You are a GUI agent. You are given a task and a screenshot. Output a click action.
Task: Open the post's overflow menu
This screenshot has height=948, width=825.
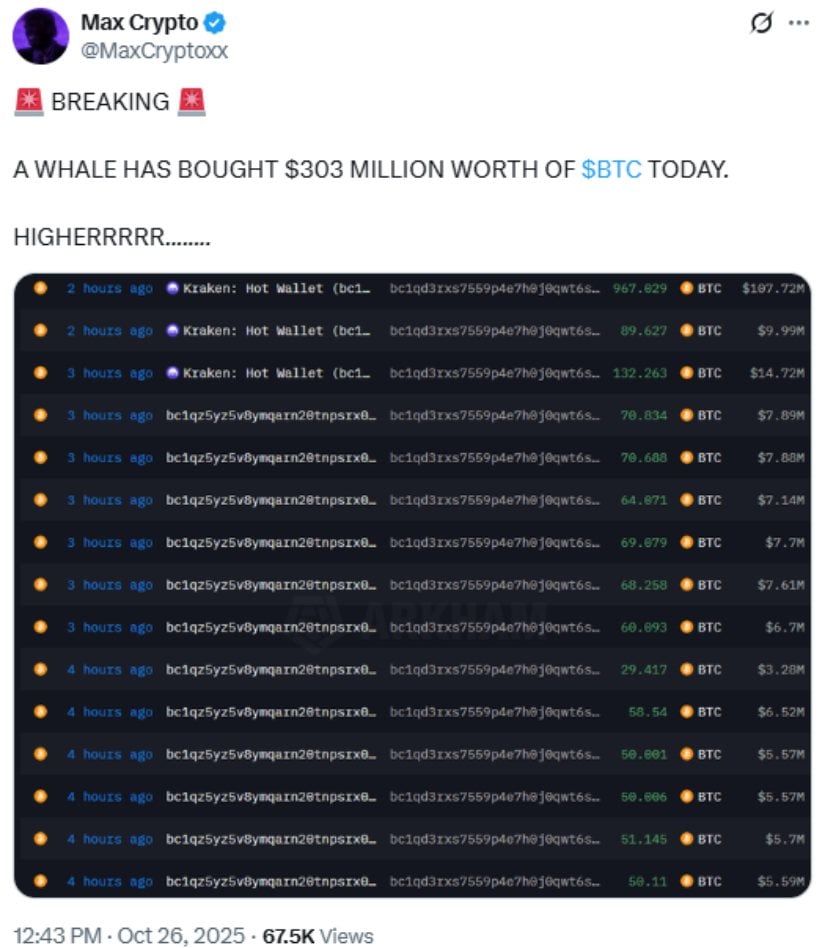[x=798, y=24]
